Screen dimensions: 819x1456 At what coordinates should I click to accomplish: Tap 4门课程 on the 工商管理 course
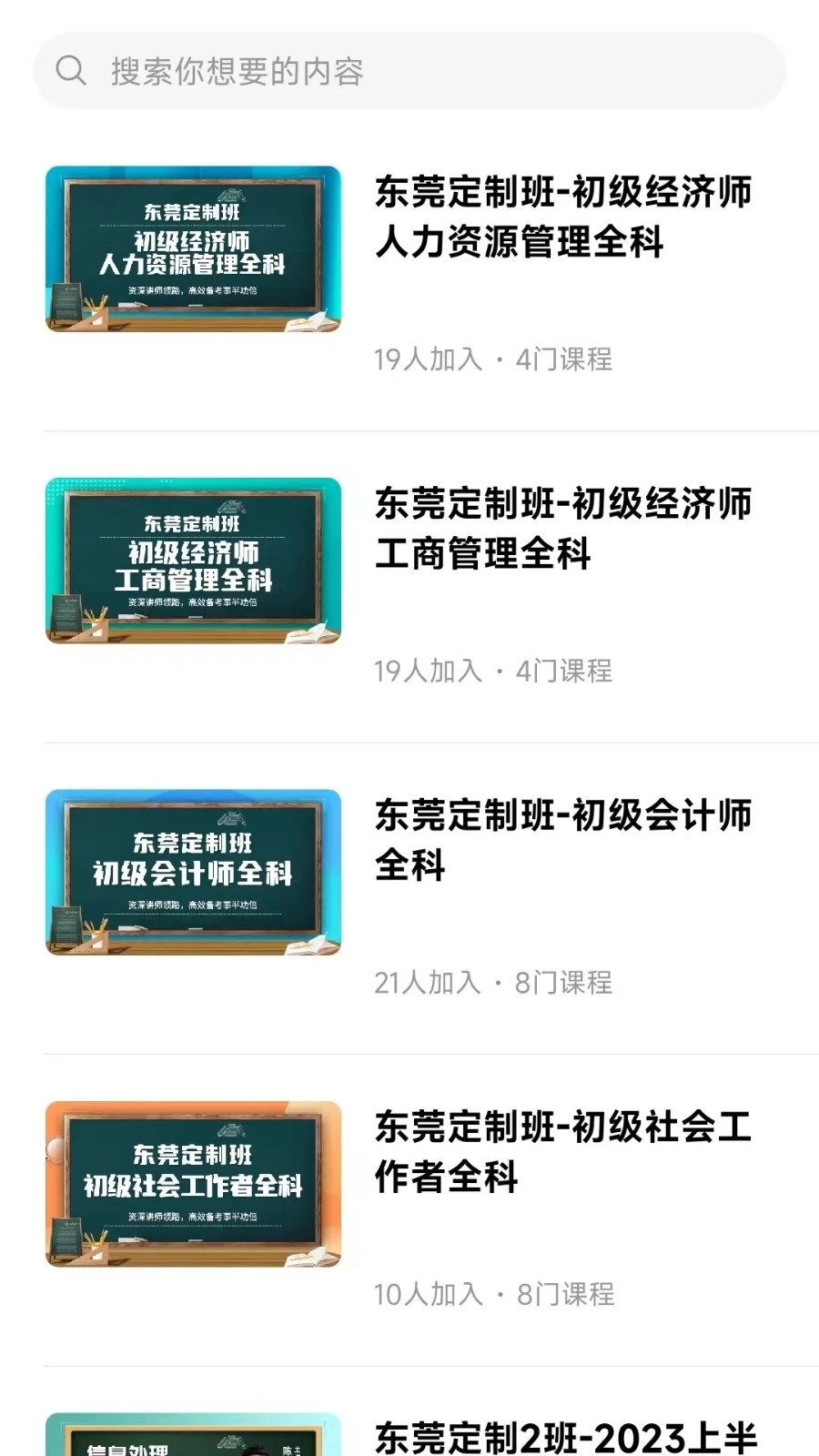[x=566, y=672]
